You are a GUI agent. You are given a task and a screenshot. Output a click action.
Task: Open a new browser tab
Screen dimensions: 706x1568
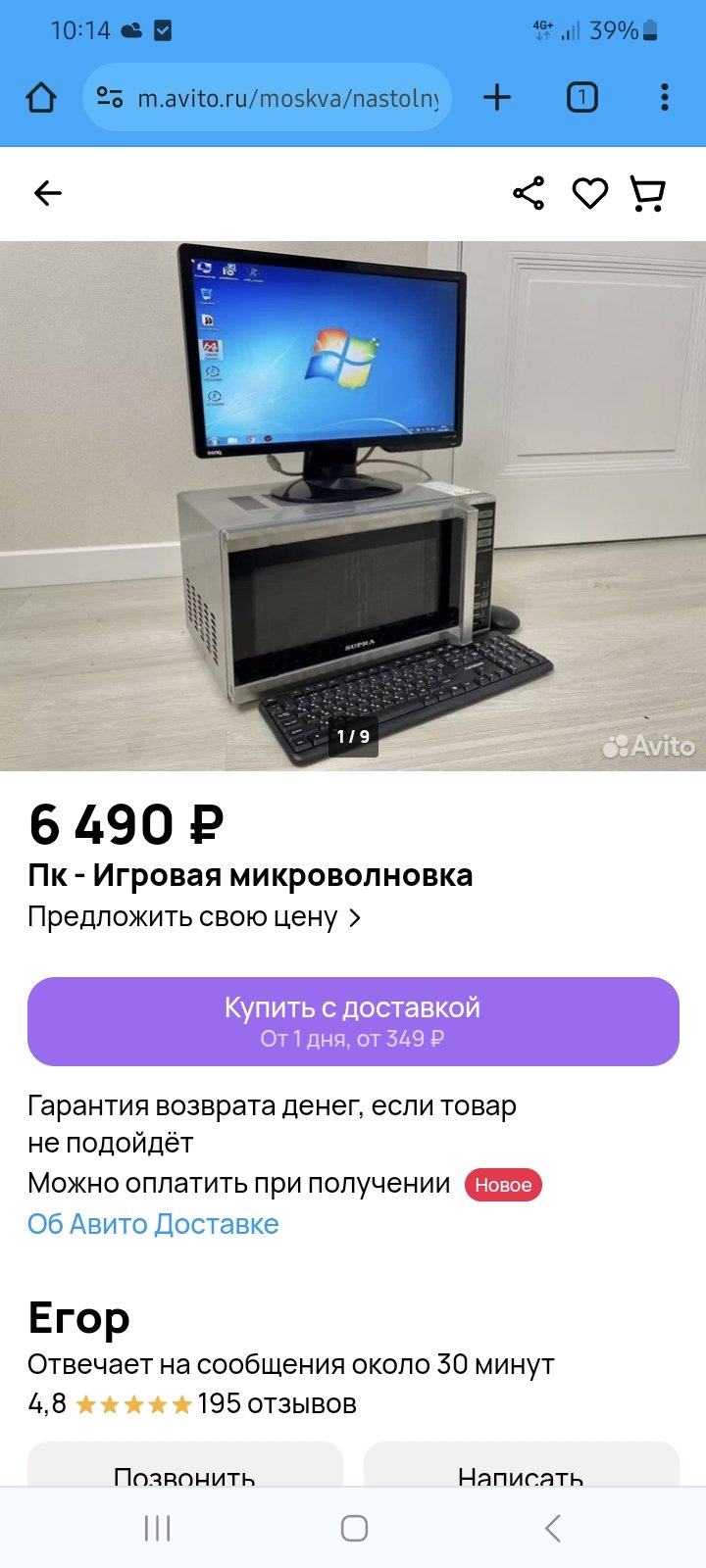(x=497, y=97)
